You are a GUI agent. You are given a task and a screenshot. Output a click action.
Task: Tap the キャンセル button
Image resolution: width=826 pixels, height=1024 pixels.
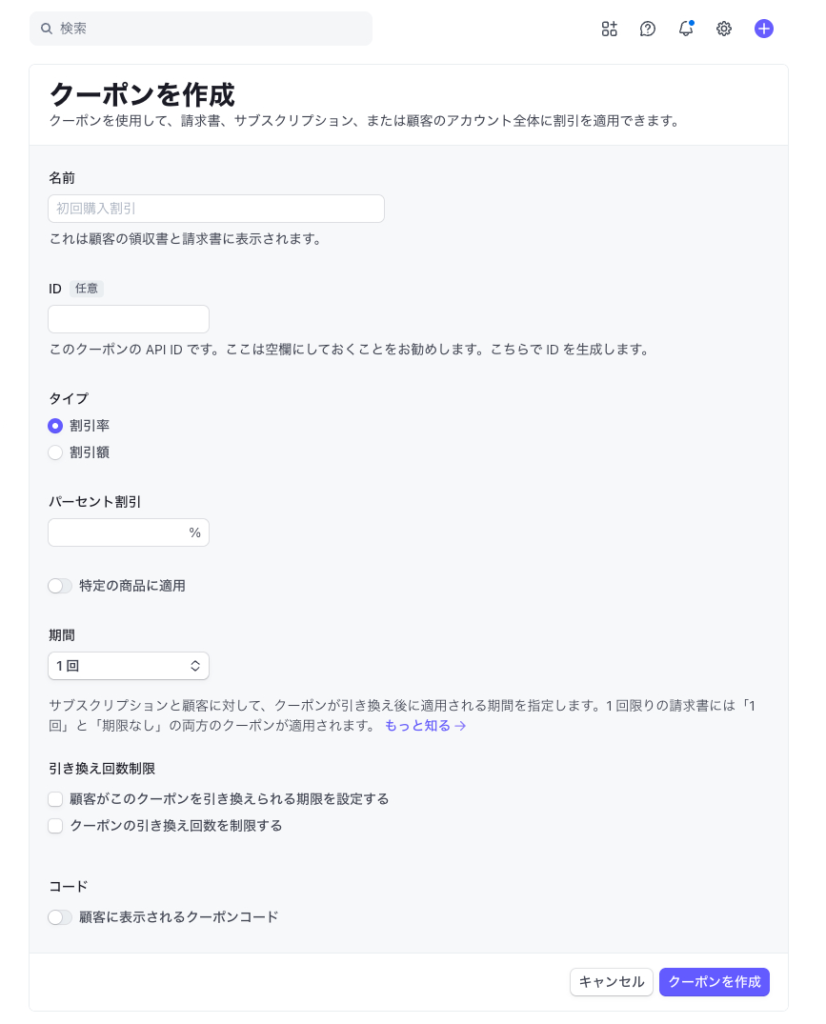(x=611, y=982)
